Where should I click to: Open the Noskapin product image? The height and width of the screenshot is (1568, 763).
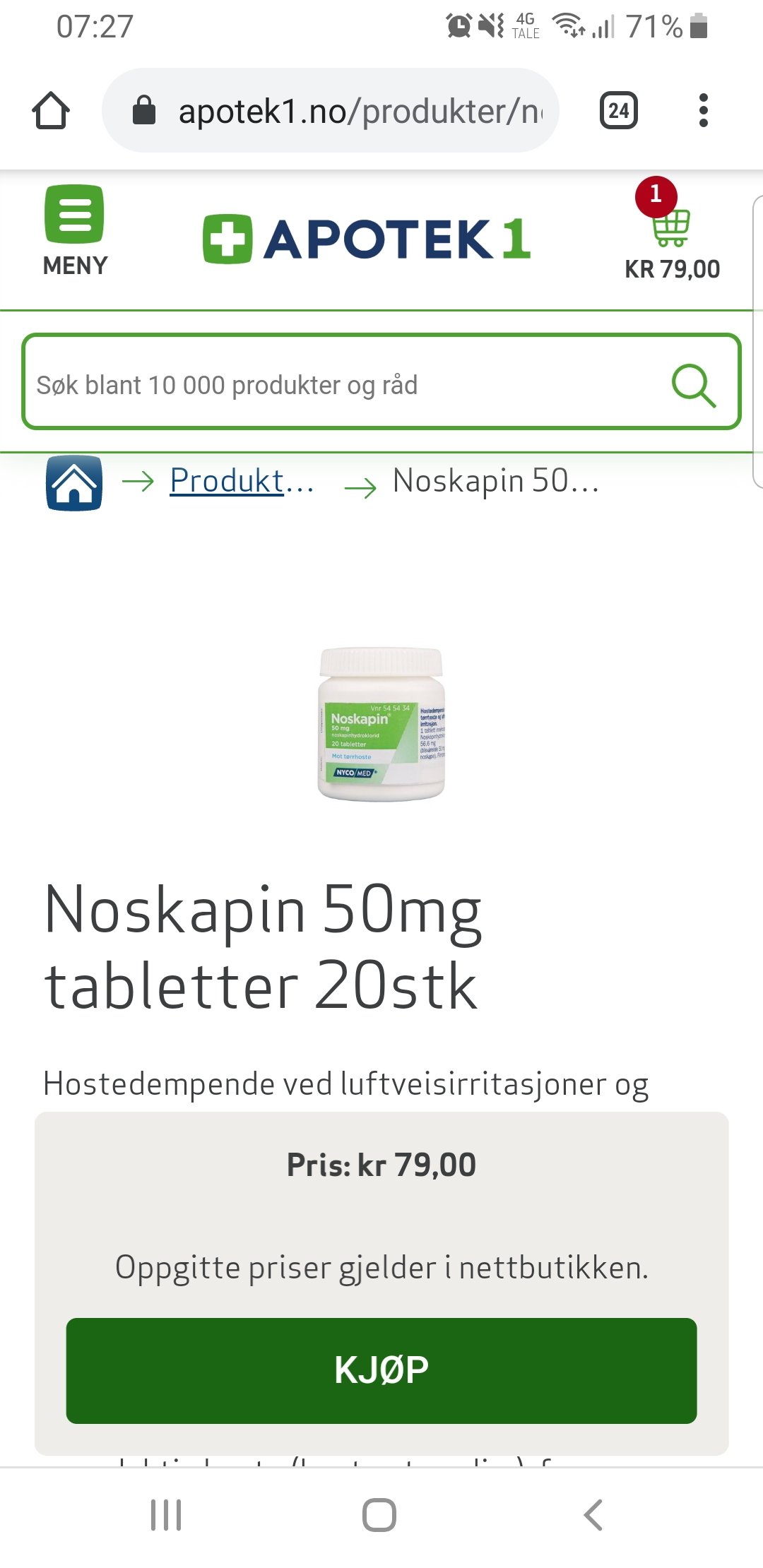point(381,724)
